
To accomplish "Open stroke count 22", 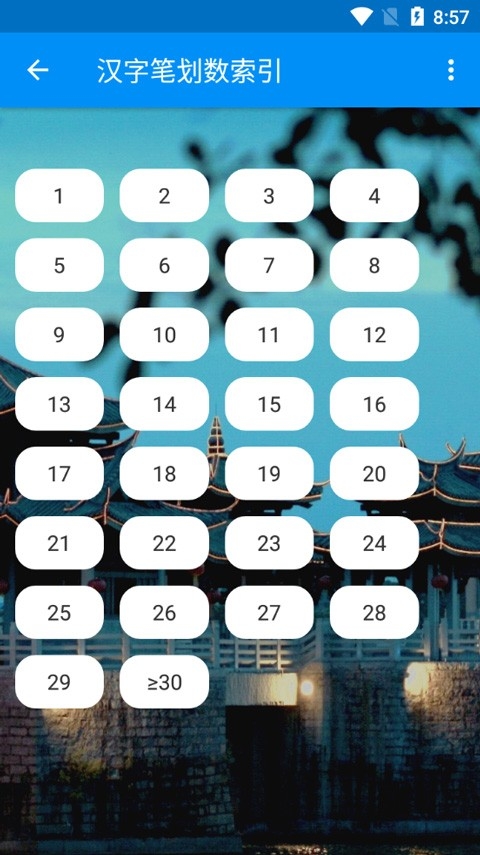I will [x=164, y=543].
